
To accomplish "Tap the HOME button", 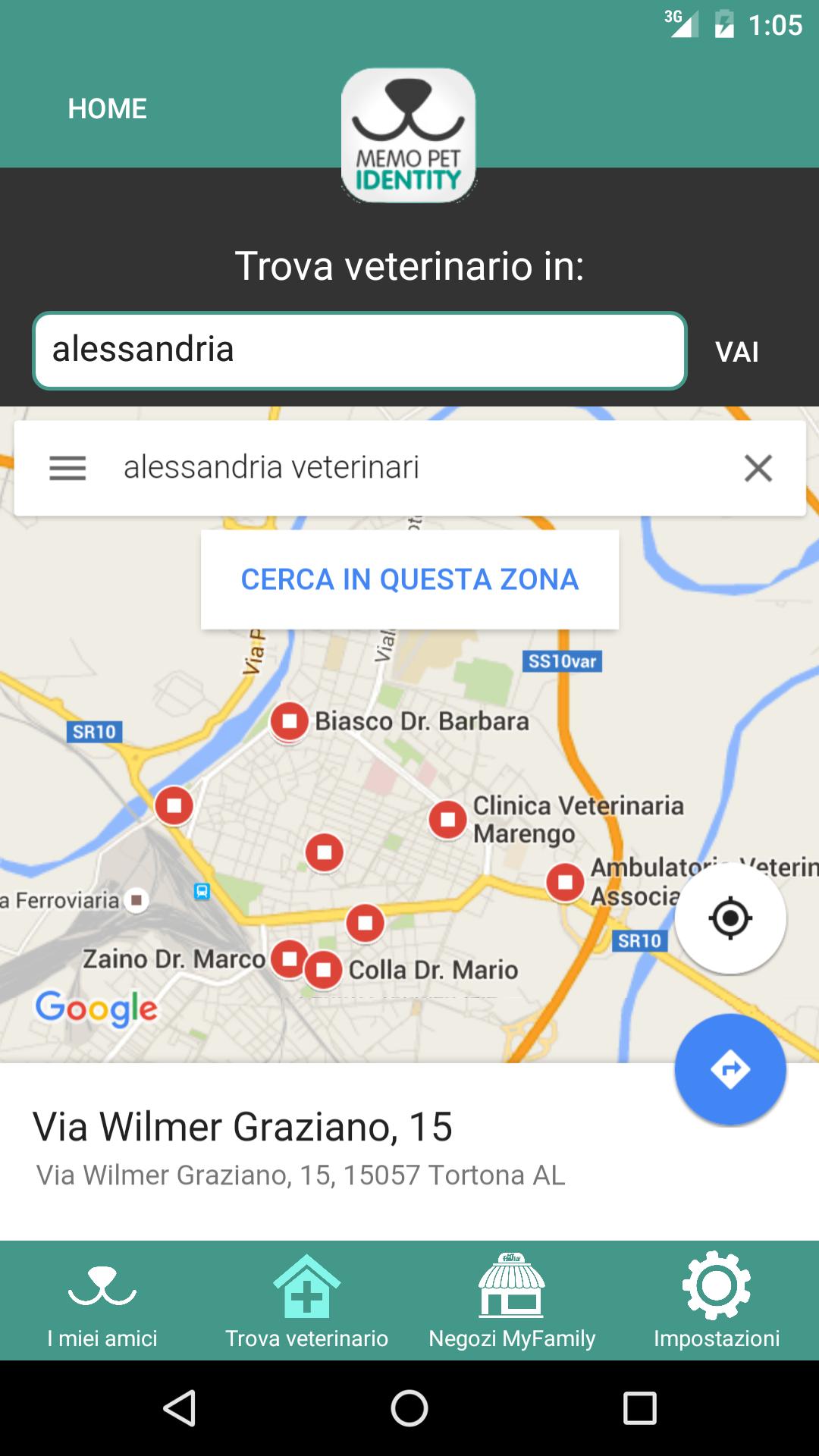I will tap(107, 108).
